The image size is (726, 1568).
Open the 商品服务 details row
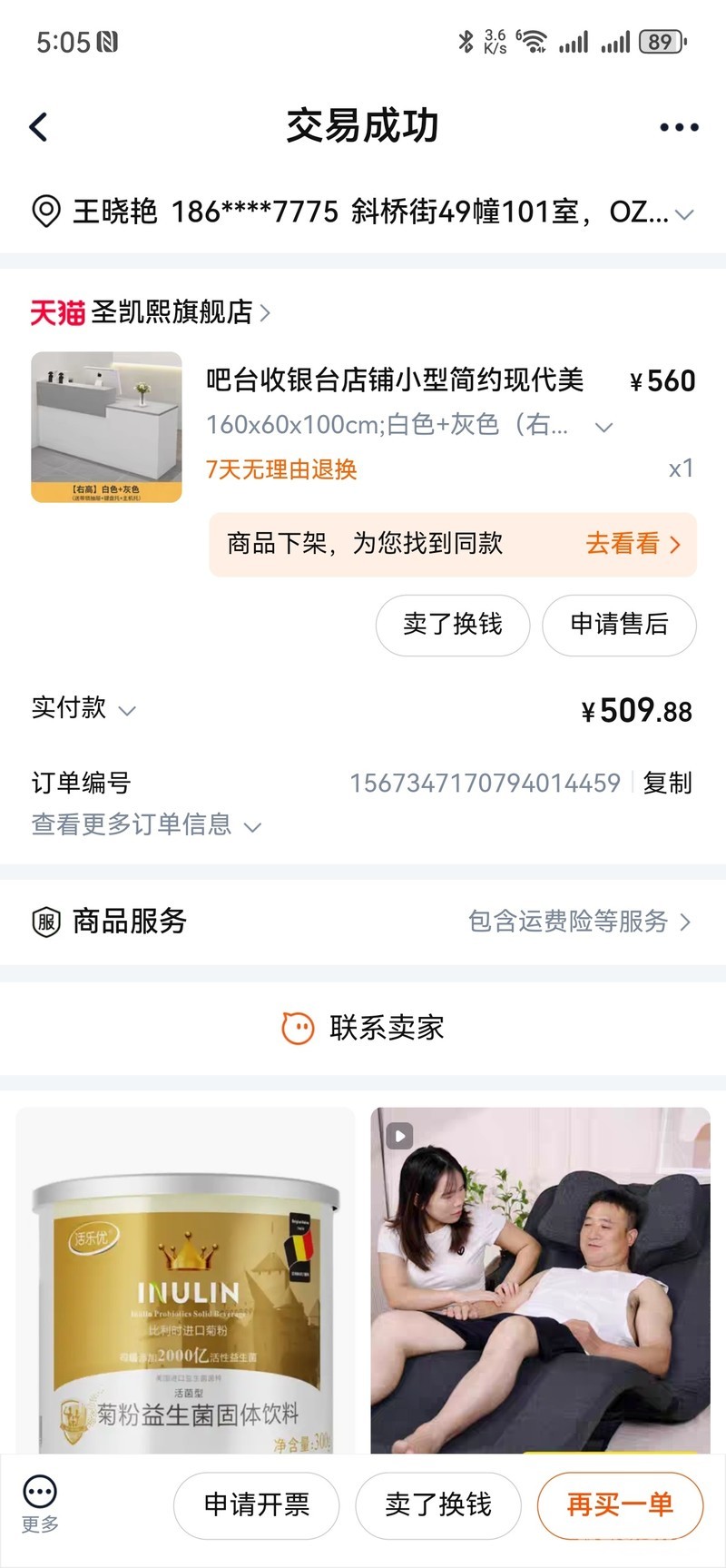tap(363, 922)
